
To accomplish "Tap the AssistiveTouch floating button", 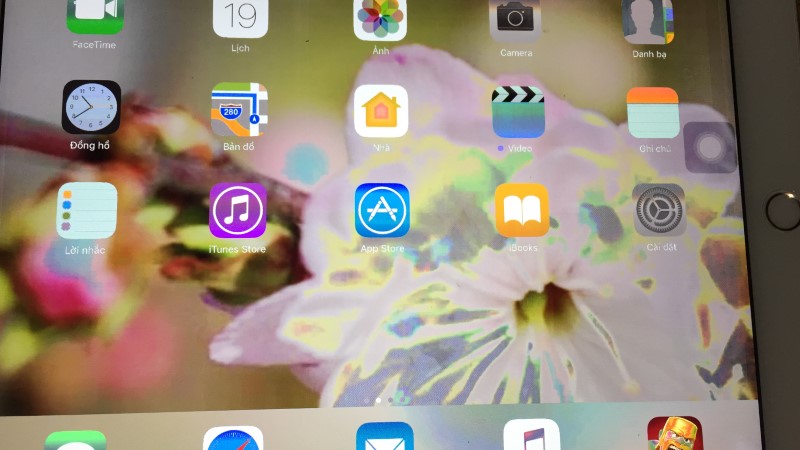I will 710,147.
